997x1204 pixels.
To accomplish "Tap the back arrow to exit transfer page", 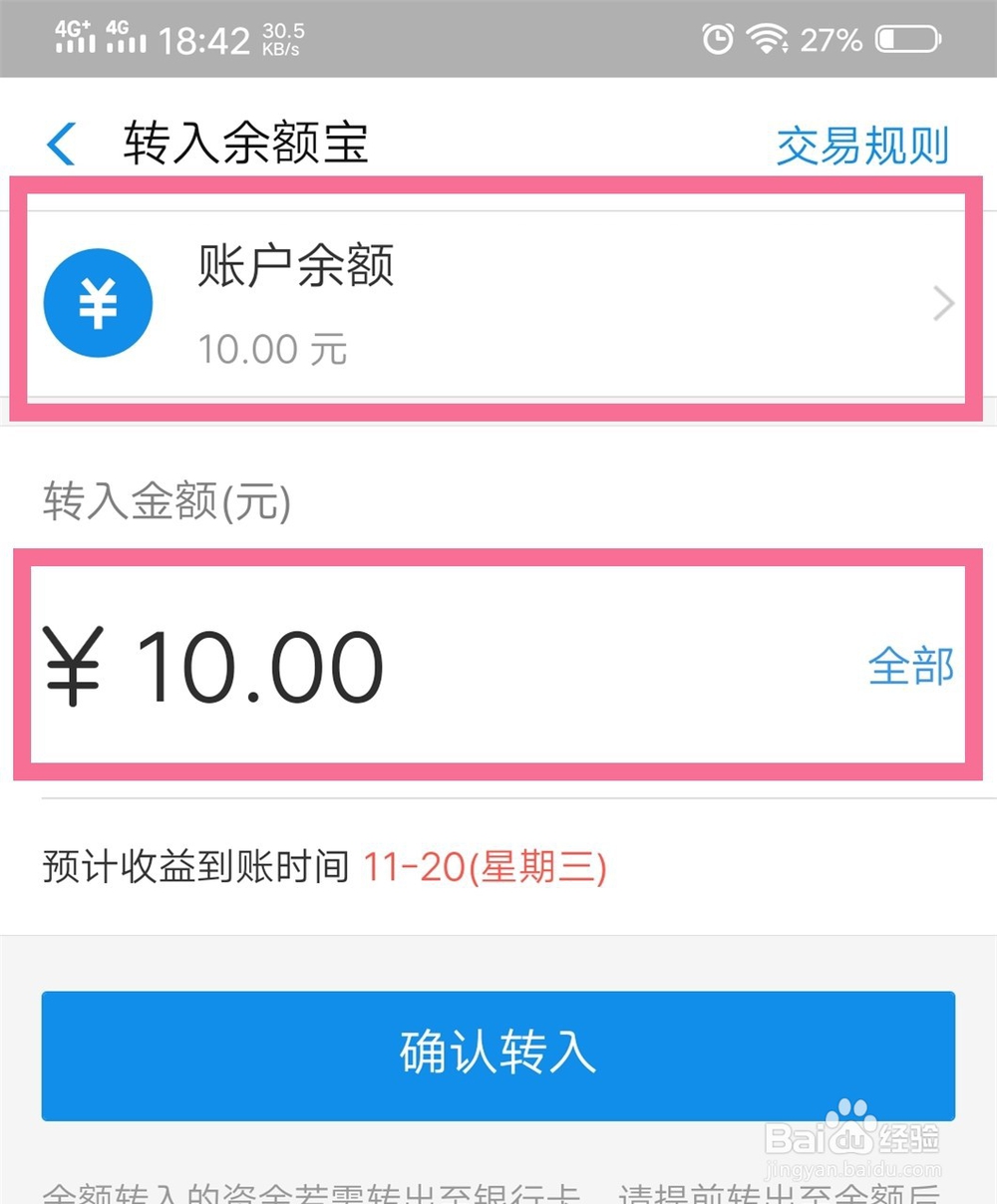I will [x=60, y=143].
